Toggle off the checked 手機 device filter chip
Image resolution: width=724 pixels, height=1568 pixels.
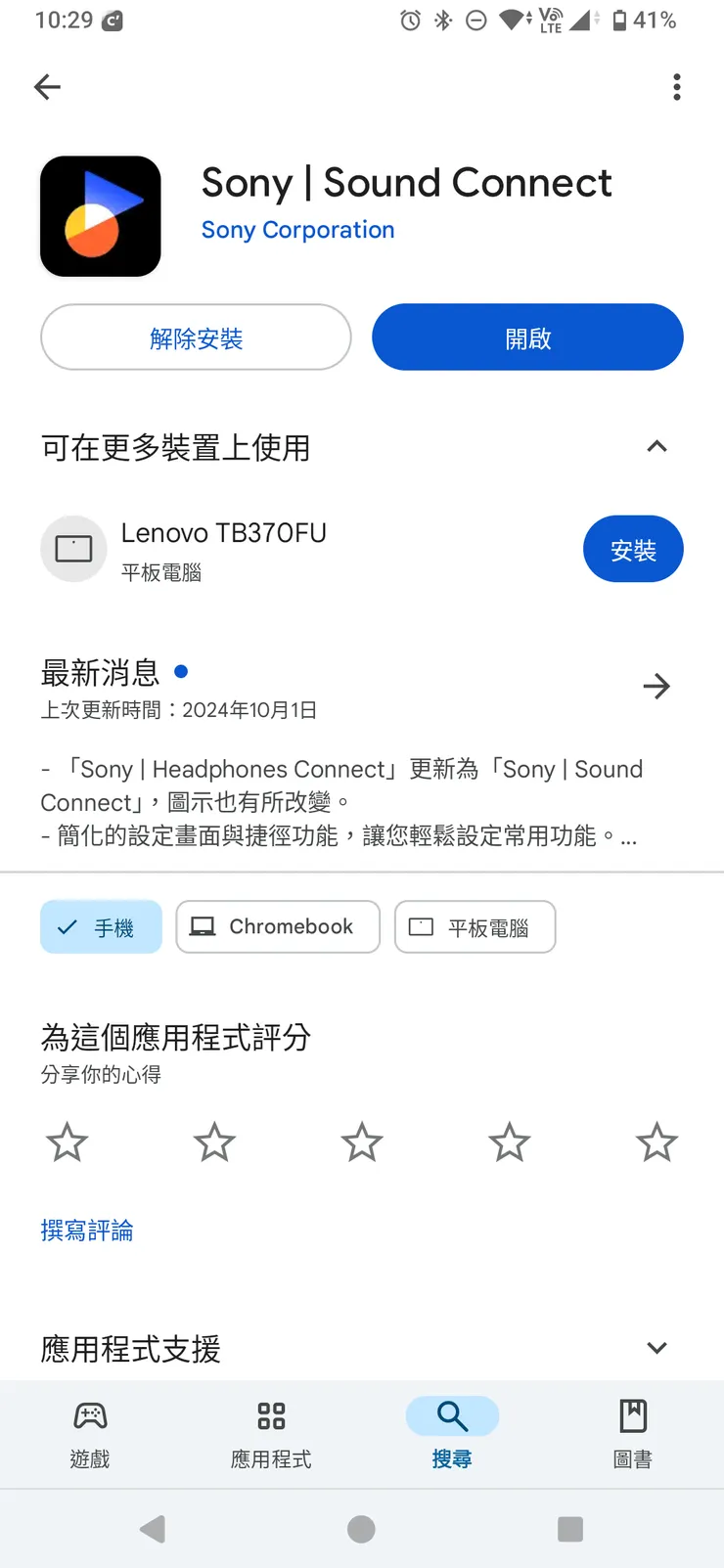click(x=101, y=926)
